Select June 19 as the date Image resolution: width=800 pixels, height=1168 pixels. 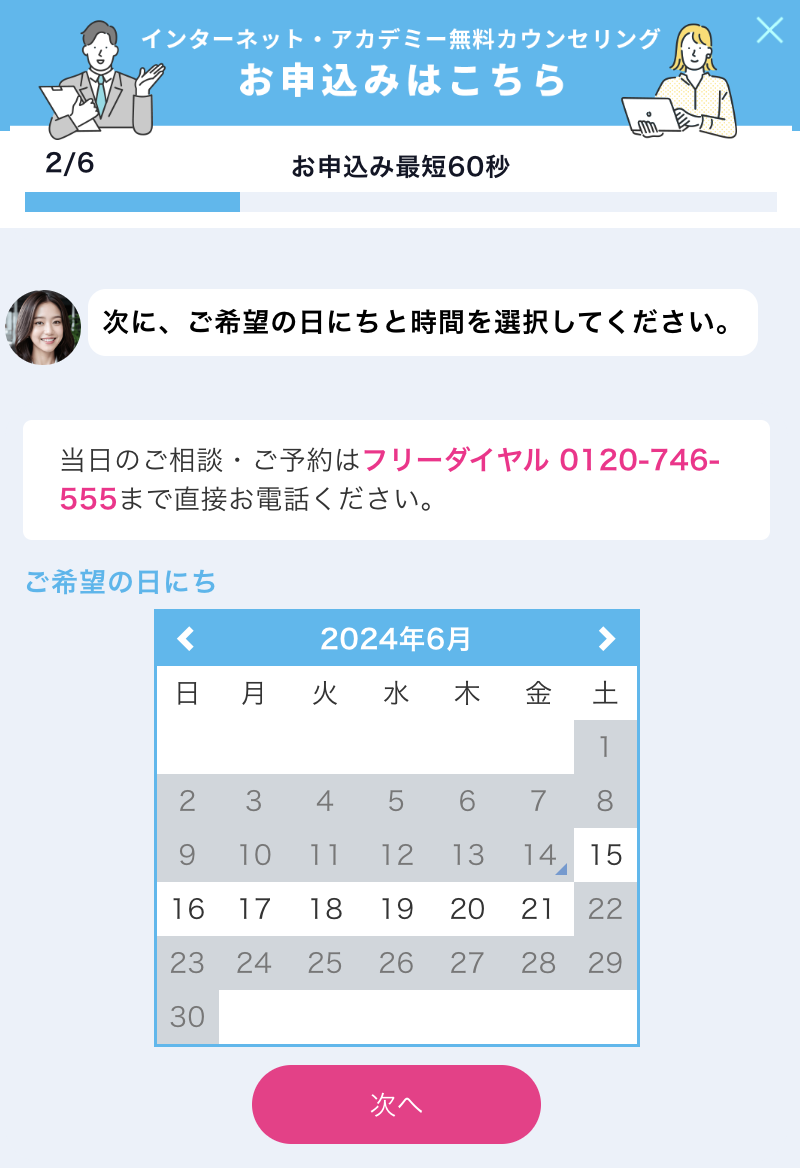pos(396,909)
